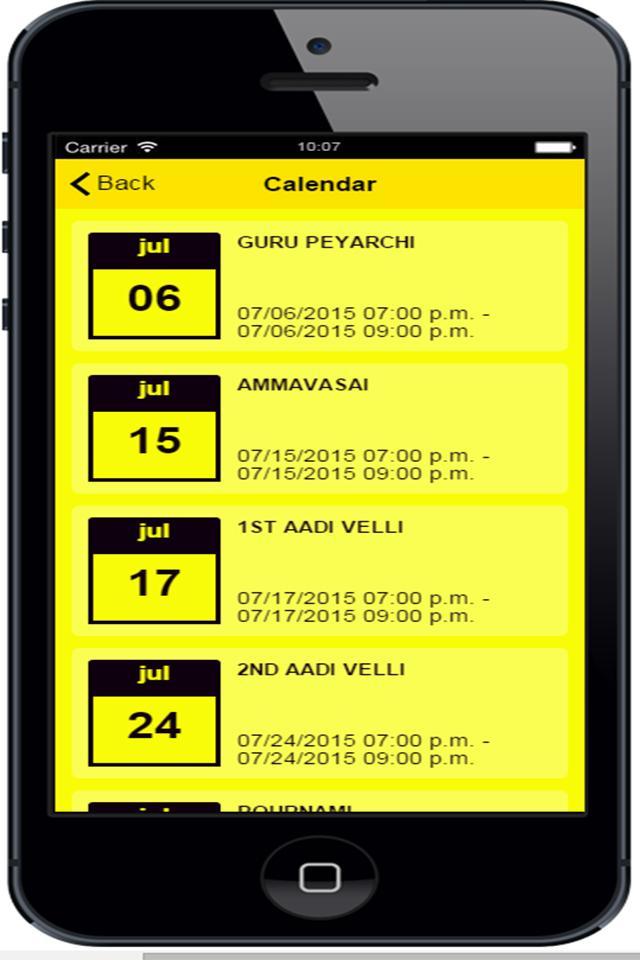Open the Guru Peyarchi event
The height and width of the screenshot is (960, 640).
click(x=320, y=286)
